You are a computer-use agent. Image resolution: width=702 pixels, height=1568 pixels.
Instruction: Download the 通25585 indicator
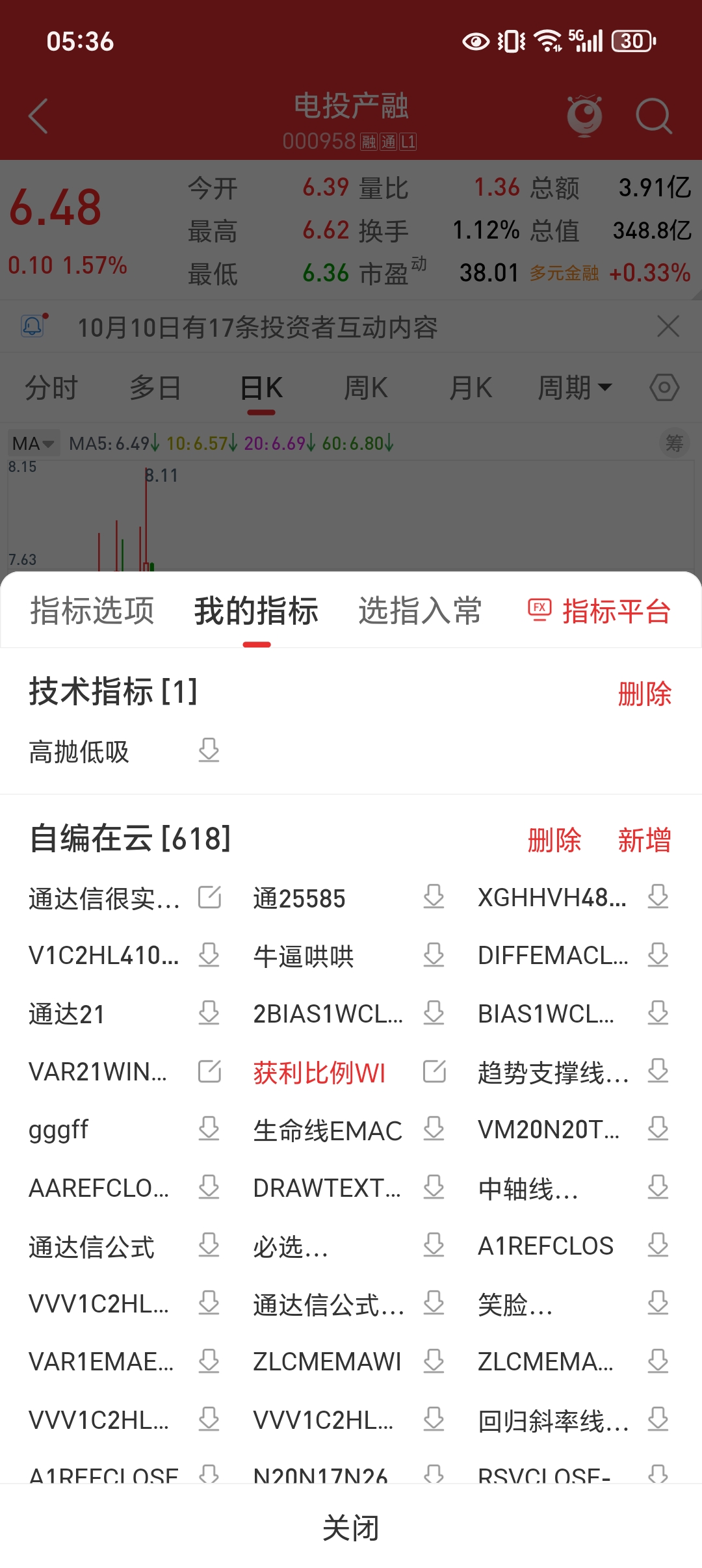434,897
